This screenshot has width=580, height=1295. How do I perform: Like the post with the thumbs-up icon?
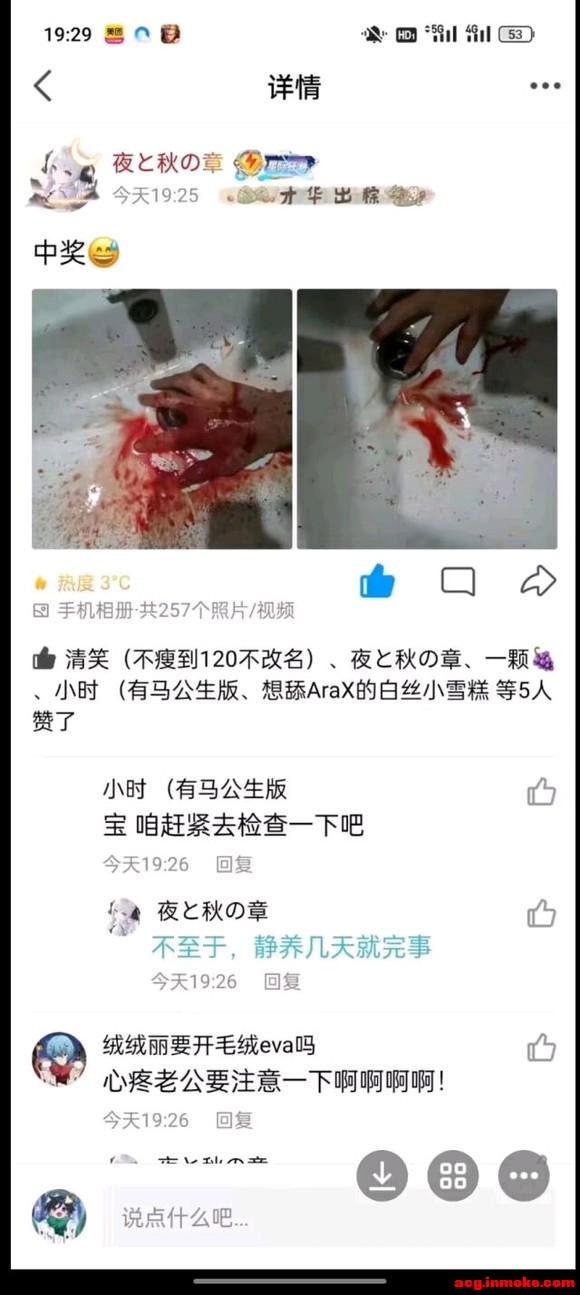click(x=377, y=581)
